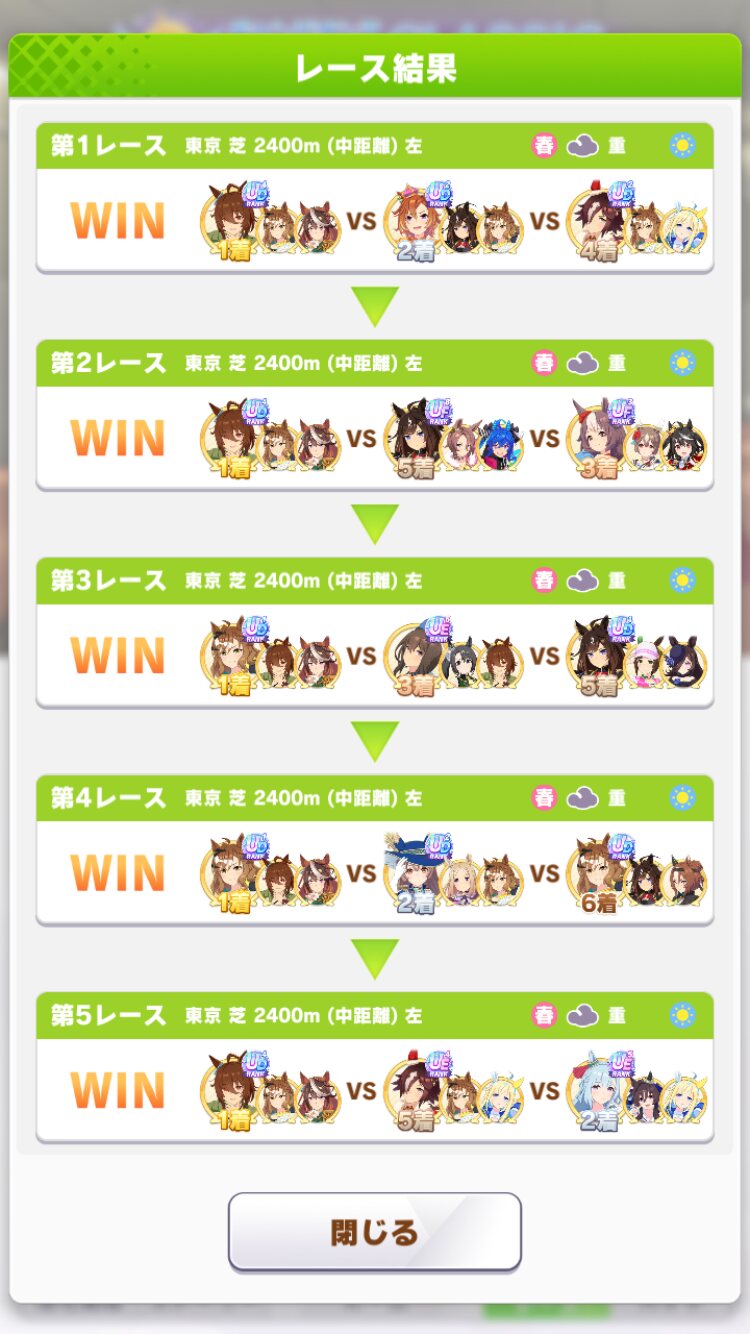Open the 第1レース result card

click(x=375, y=197)
